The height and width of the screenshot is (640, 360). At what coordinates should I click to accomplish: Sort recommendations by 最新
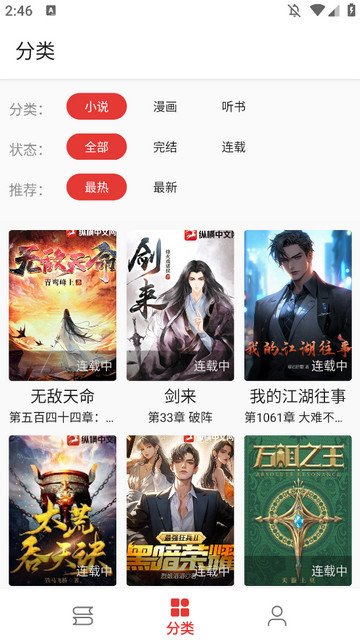click(x=165, y=187)
